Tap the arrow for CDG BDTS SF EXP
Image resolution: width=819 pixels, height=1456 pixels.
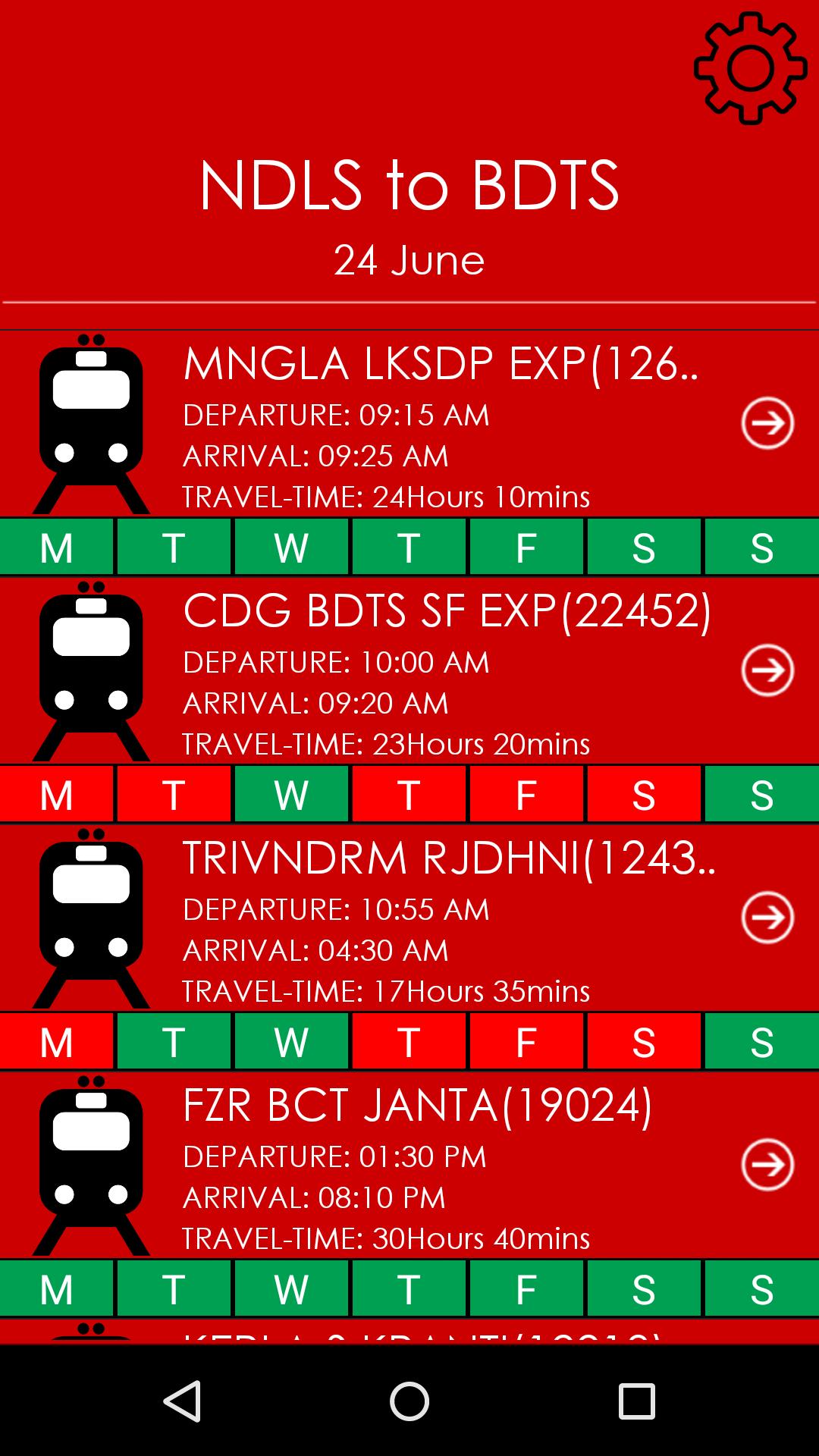pos(767,670)
